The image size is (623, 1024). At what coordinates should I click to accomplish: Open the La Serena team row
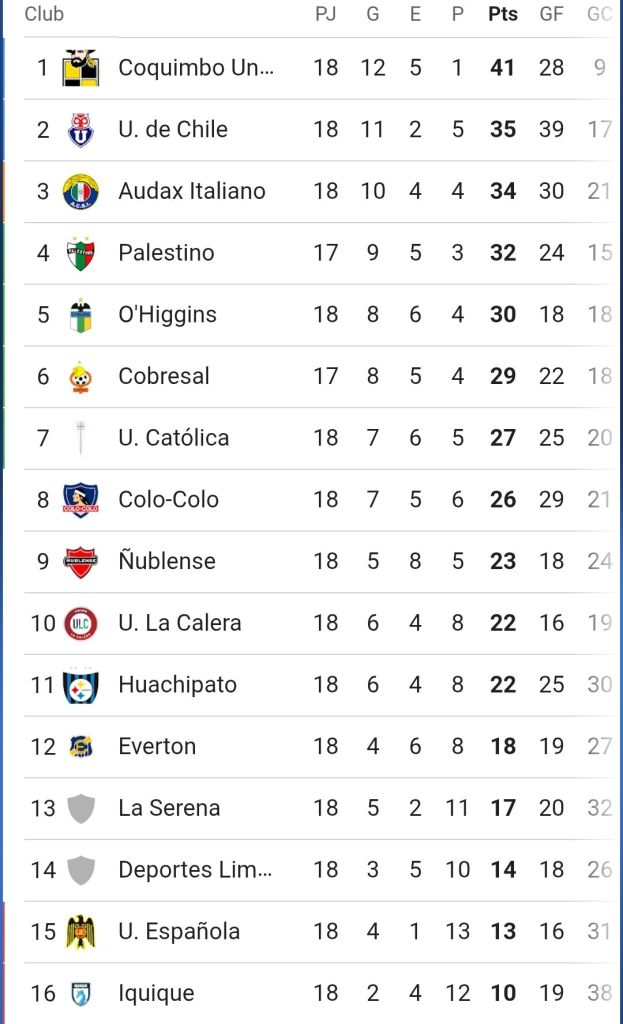[x=313, y=808]
